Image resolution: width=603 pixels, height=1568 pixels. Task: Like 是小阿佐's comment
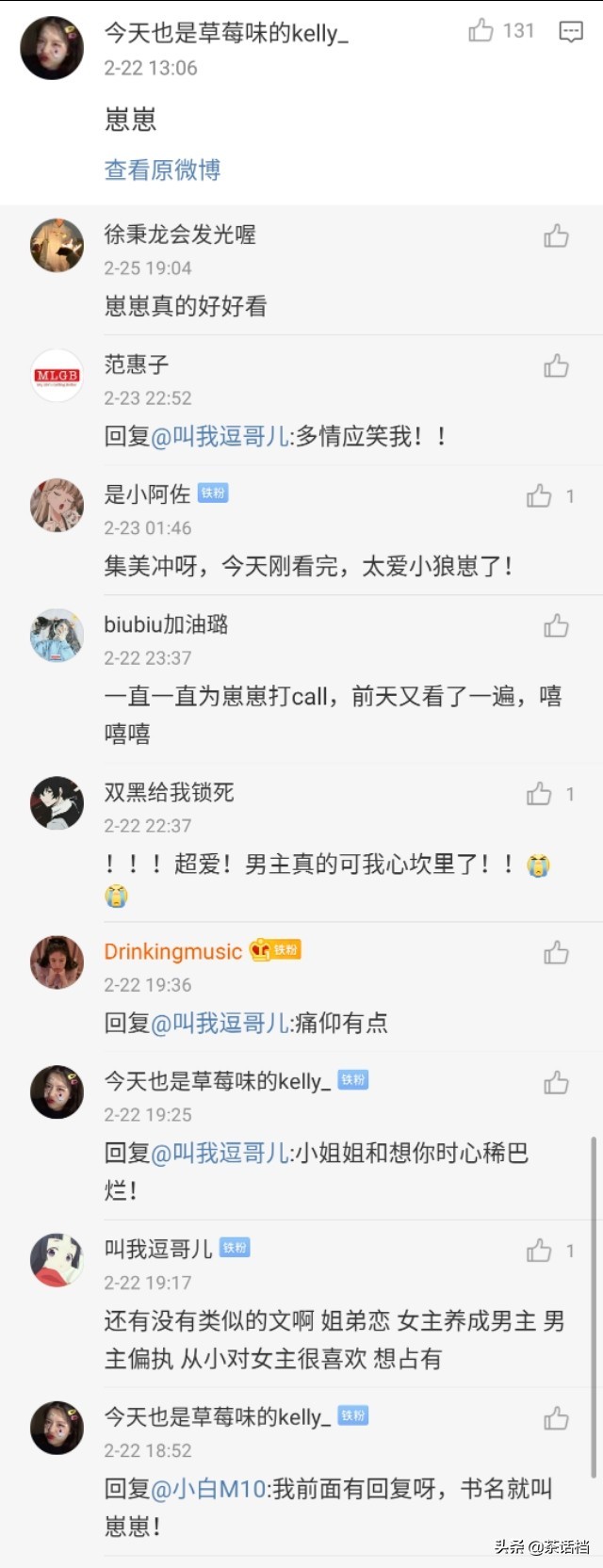pyautogui.click(x=539, y=495)
